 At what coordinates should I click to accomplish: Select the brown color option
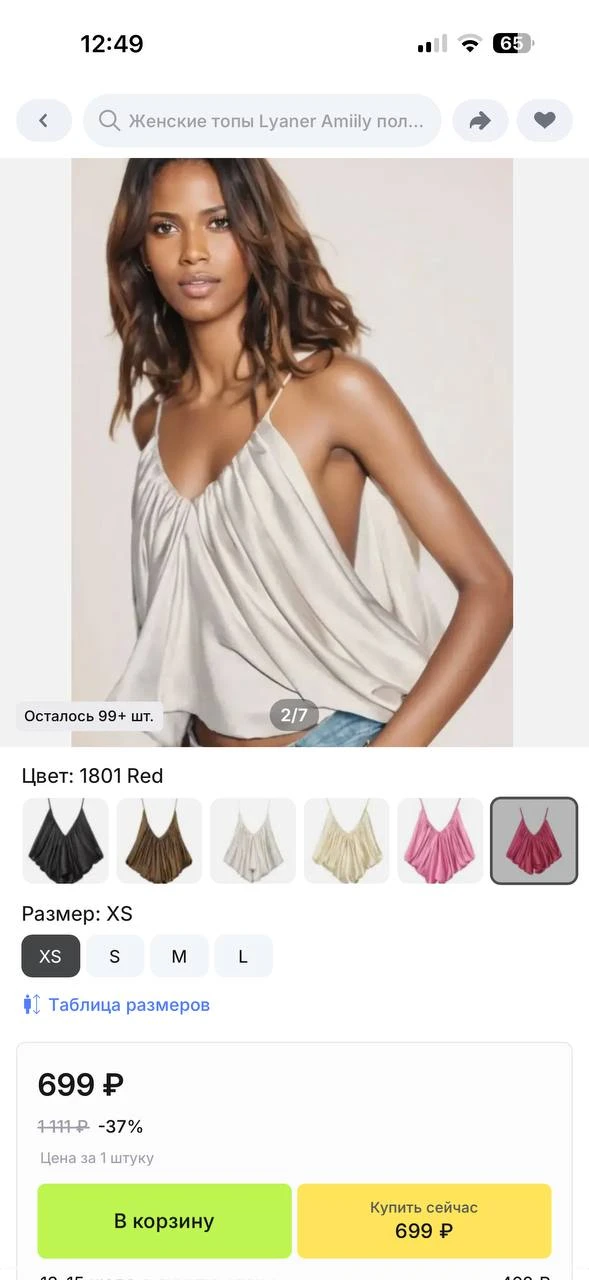[x=159, y=841]
